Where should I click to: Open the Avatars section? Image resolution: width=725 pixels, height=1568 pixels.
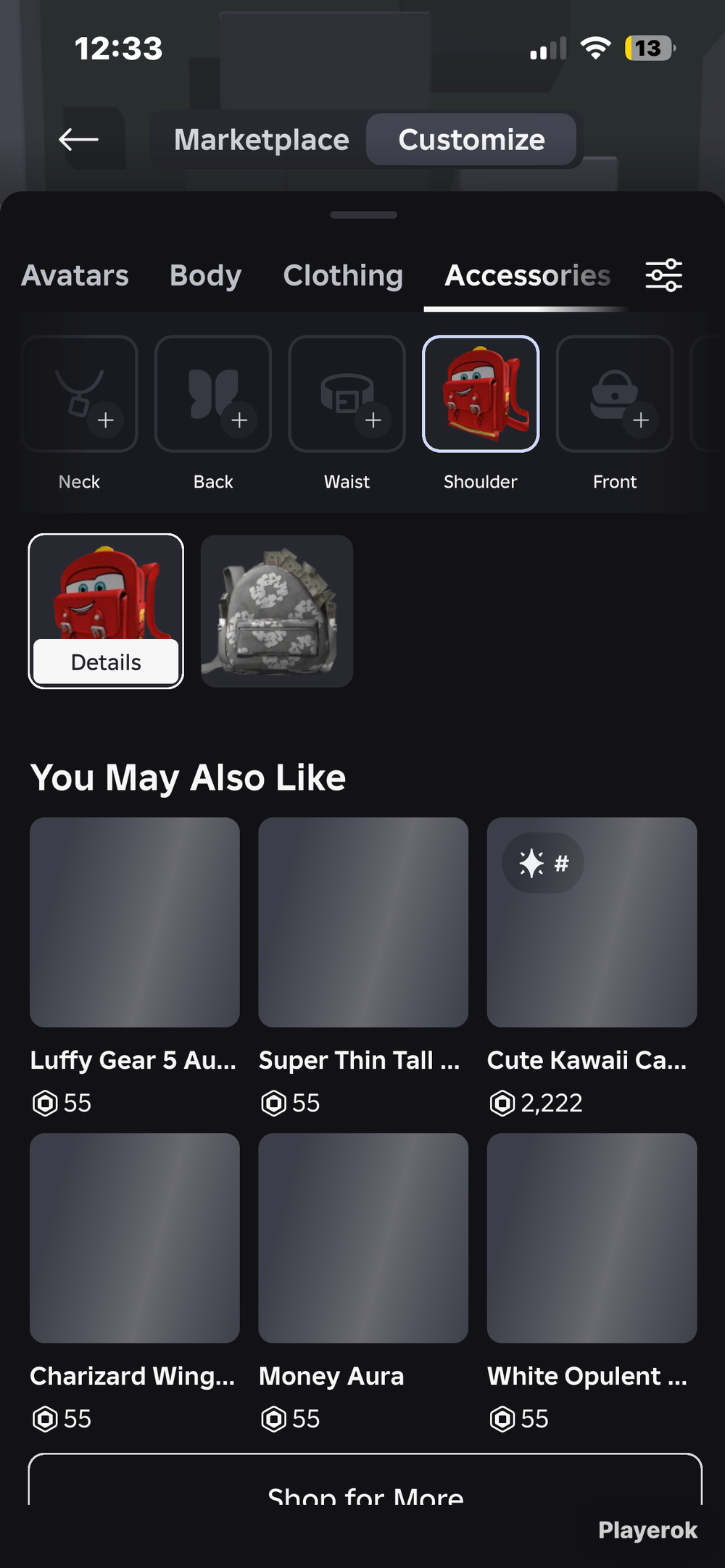(x=75, y=275)
